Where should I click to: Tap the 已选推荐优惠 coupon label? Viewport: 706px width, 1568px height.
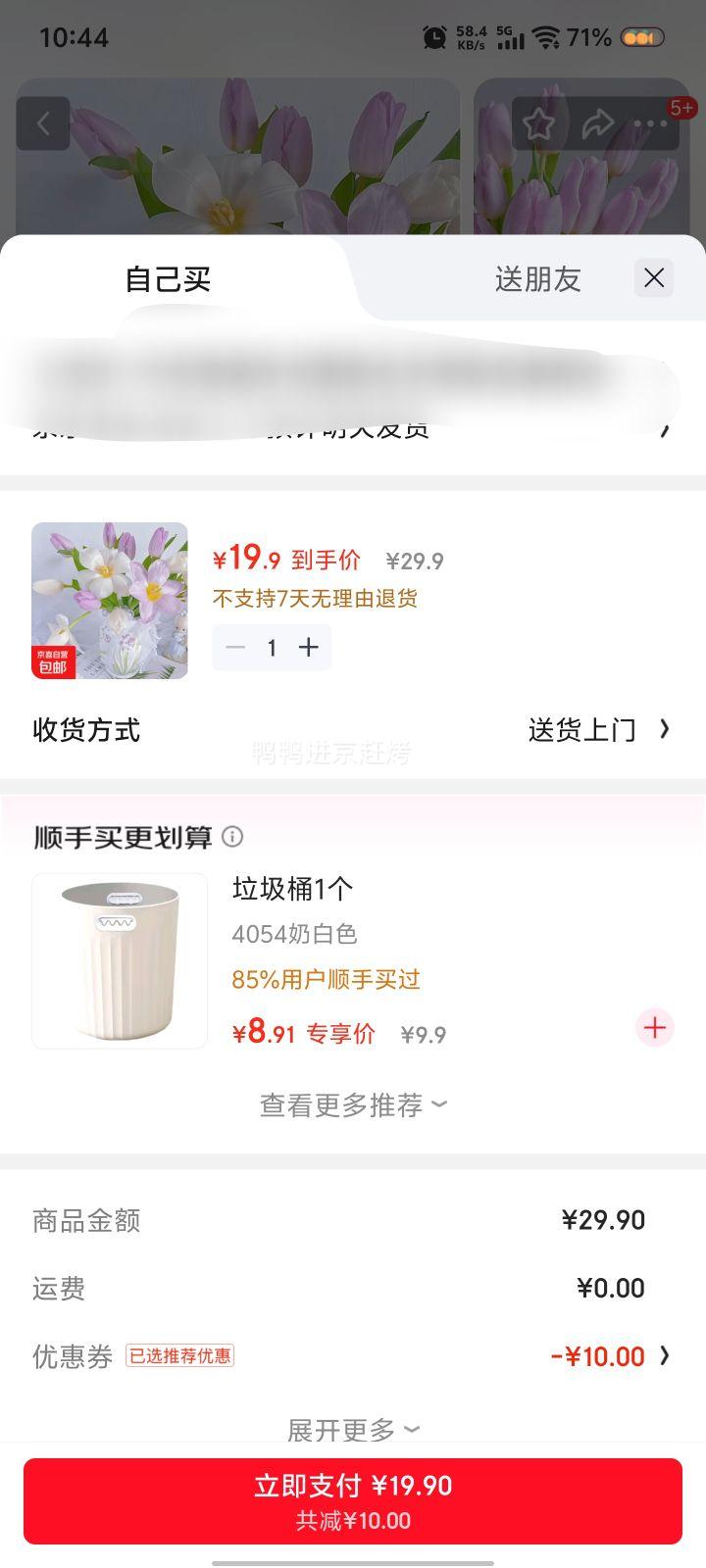pyautogui.click(x=180, y=1355)
